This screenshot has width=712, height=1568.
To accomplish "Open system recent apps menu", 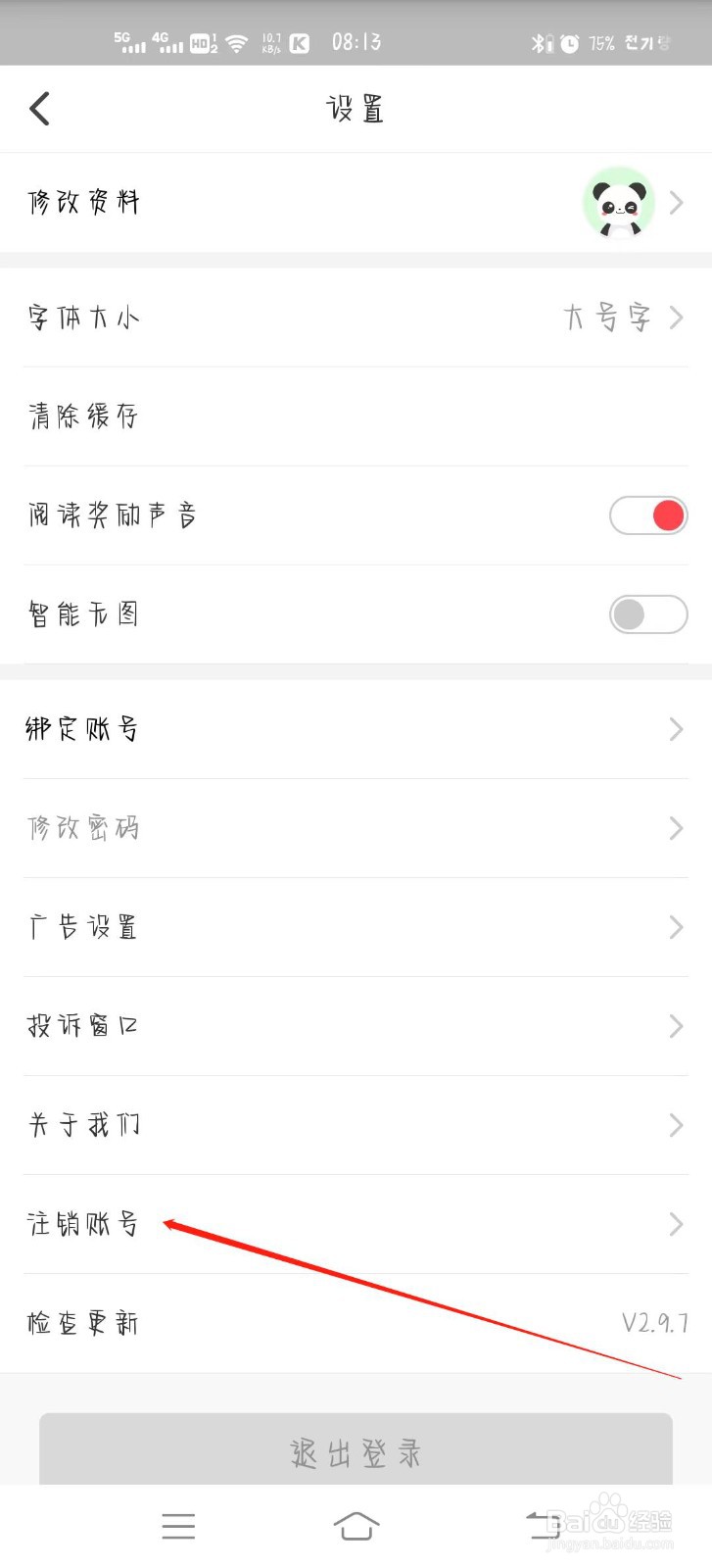I will (178, 1526).
